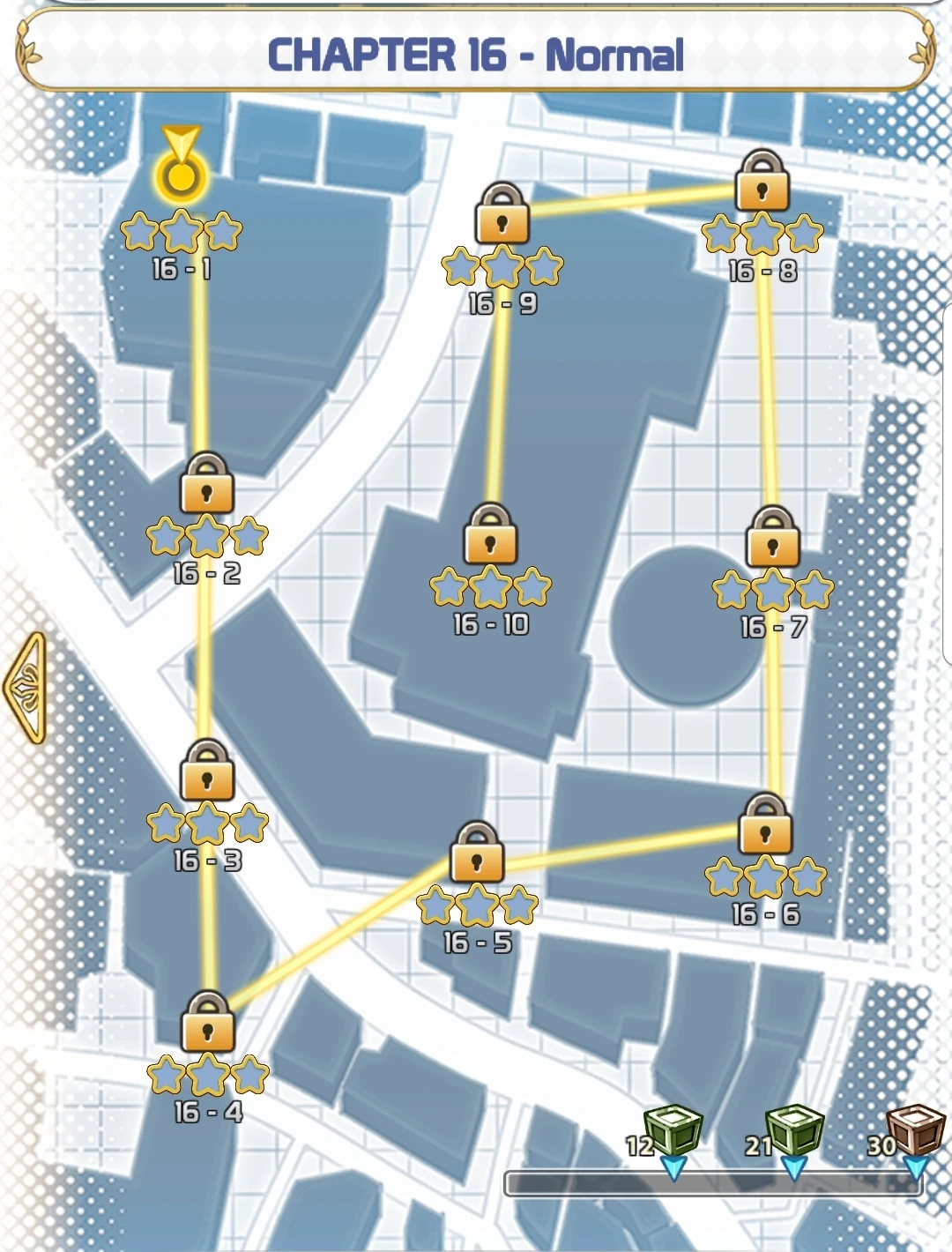Tap locked stage 16-7
This screenshot has height=1252, width=952.
tap(772, 538)
